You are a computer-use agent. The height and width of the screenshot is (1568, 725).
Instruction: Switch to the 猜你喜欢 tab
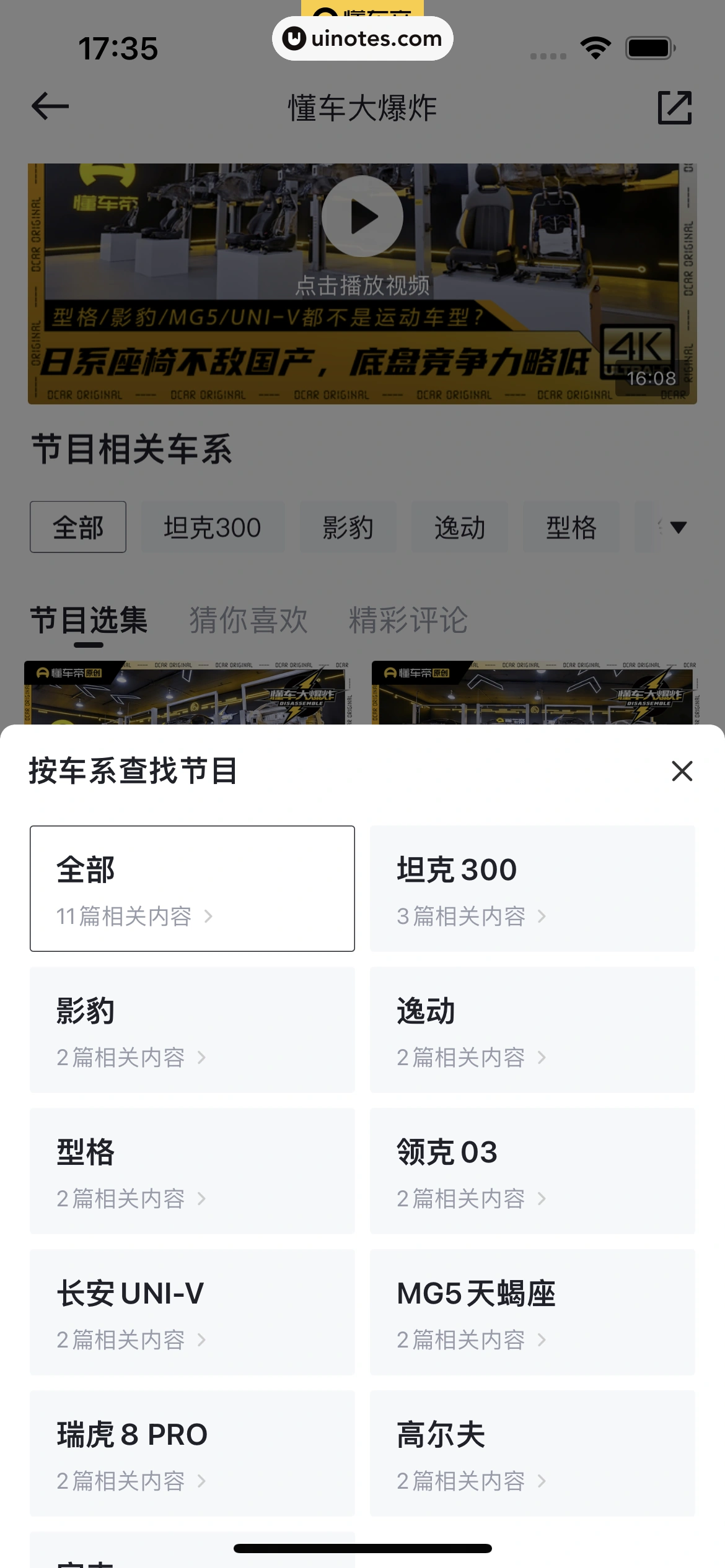248,620
